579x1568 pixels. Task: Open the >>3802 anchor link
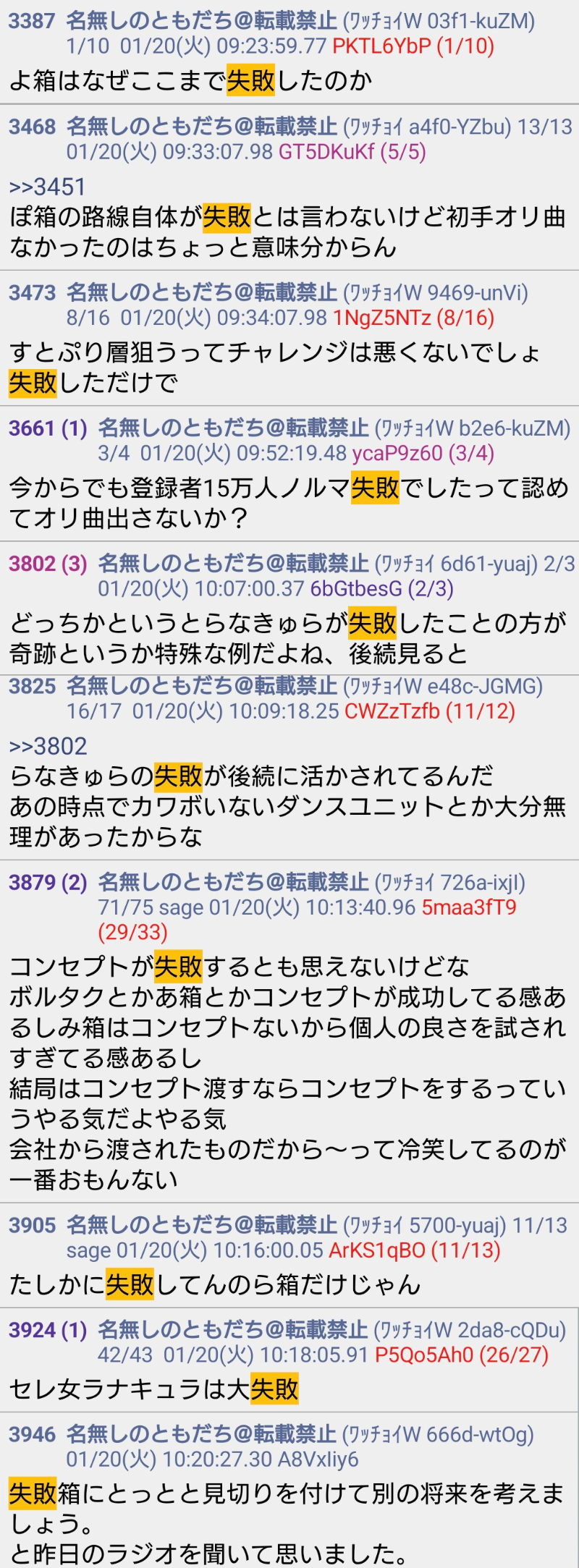pos(48,746)
